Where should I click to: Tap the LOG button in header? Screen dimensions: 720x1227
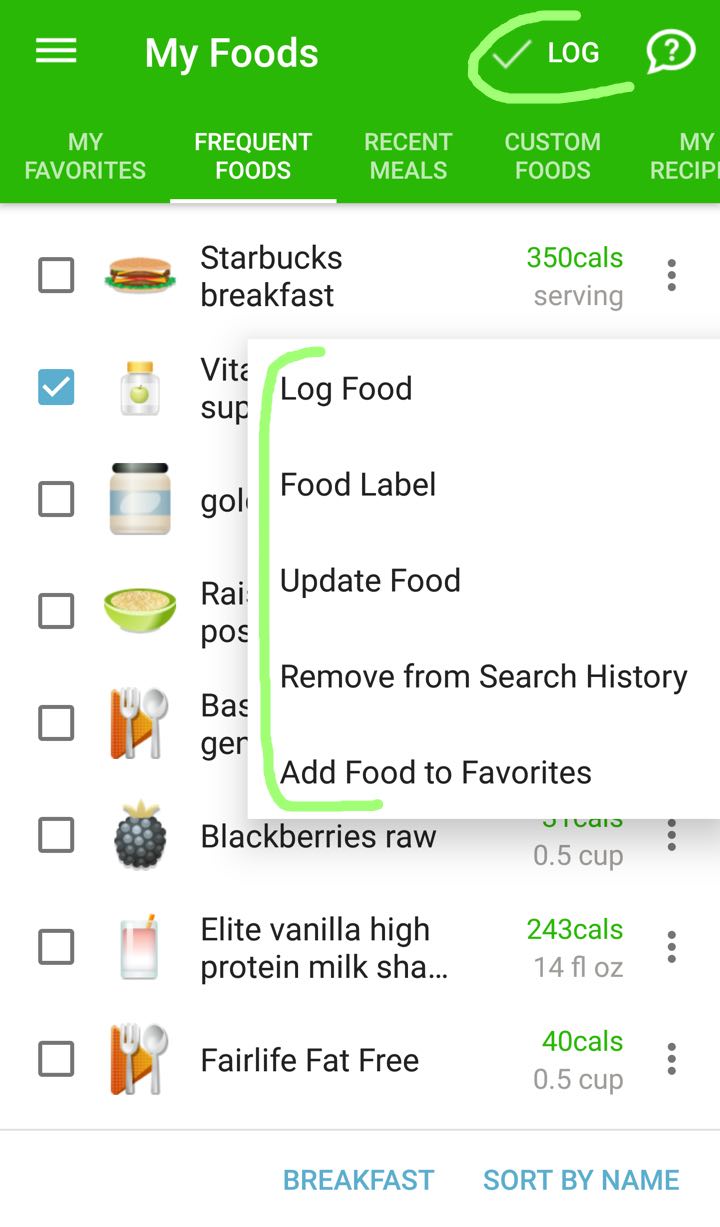point(552,54)
